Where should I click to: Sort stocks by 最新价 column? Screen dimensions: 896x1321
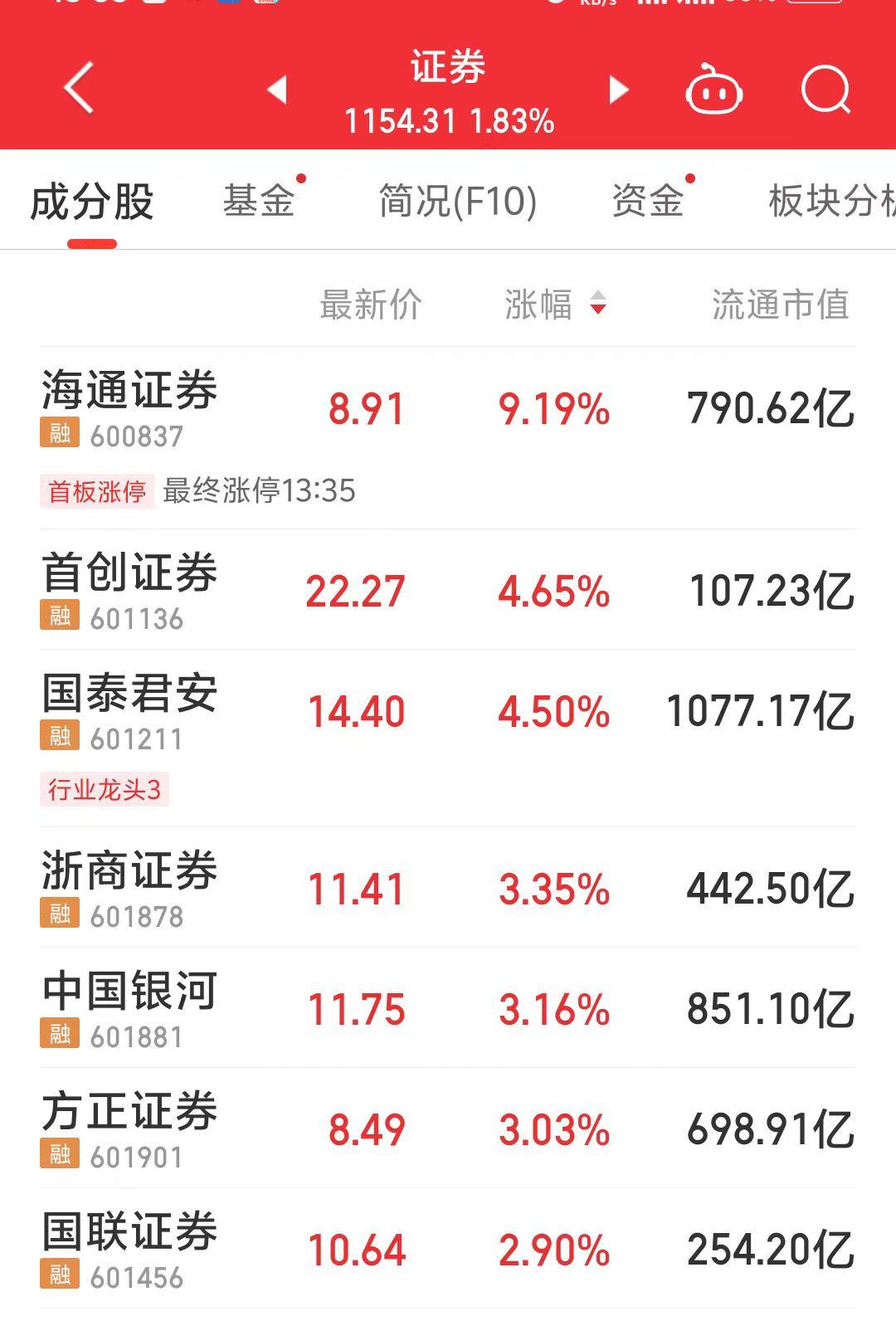tap(371, 305)
